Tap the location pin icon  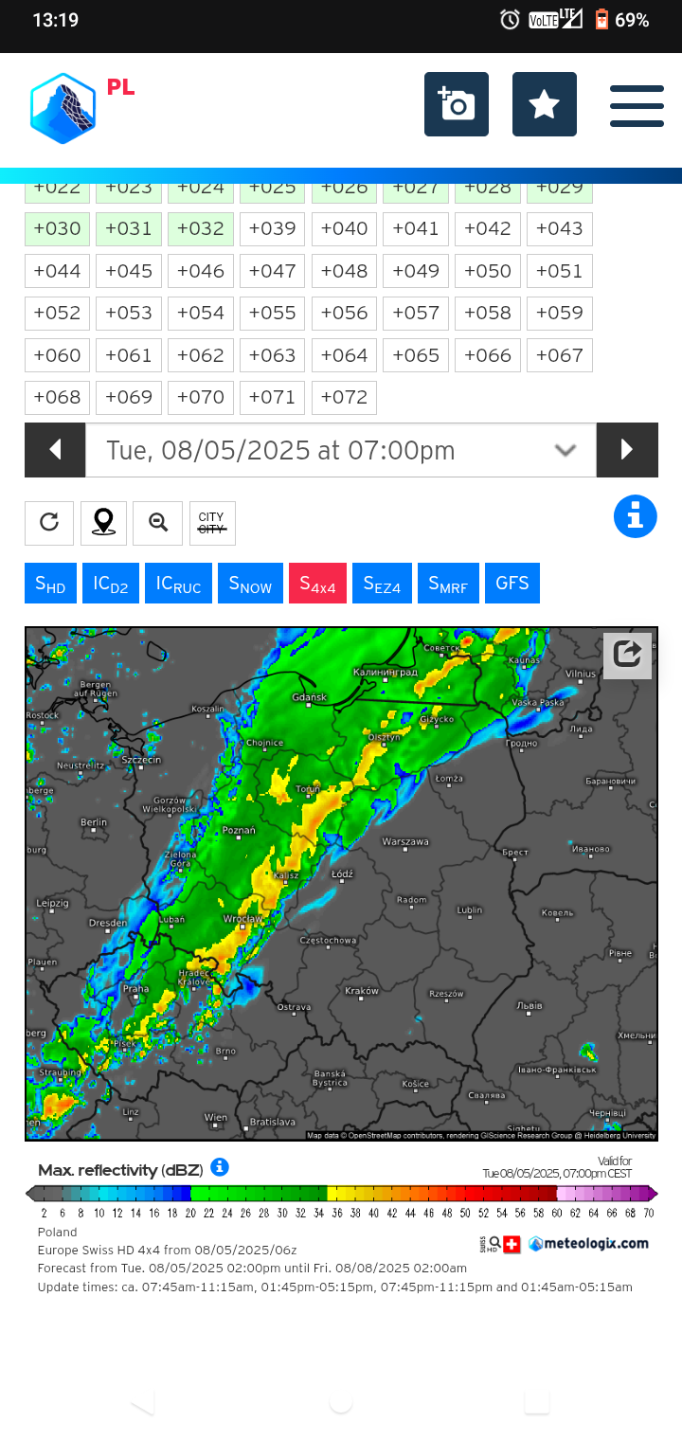click(104, 522)
